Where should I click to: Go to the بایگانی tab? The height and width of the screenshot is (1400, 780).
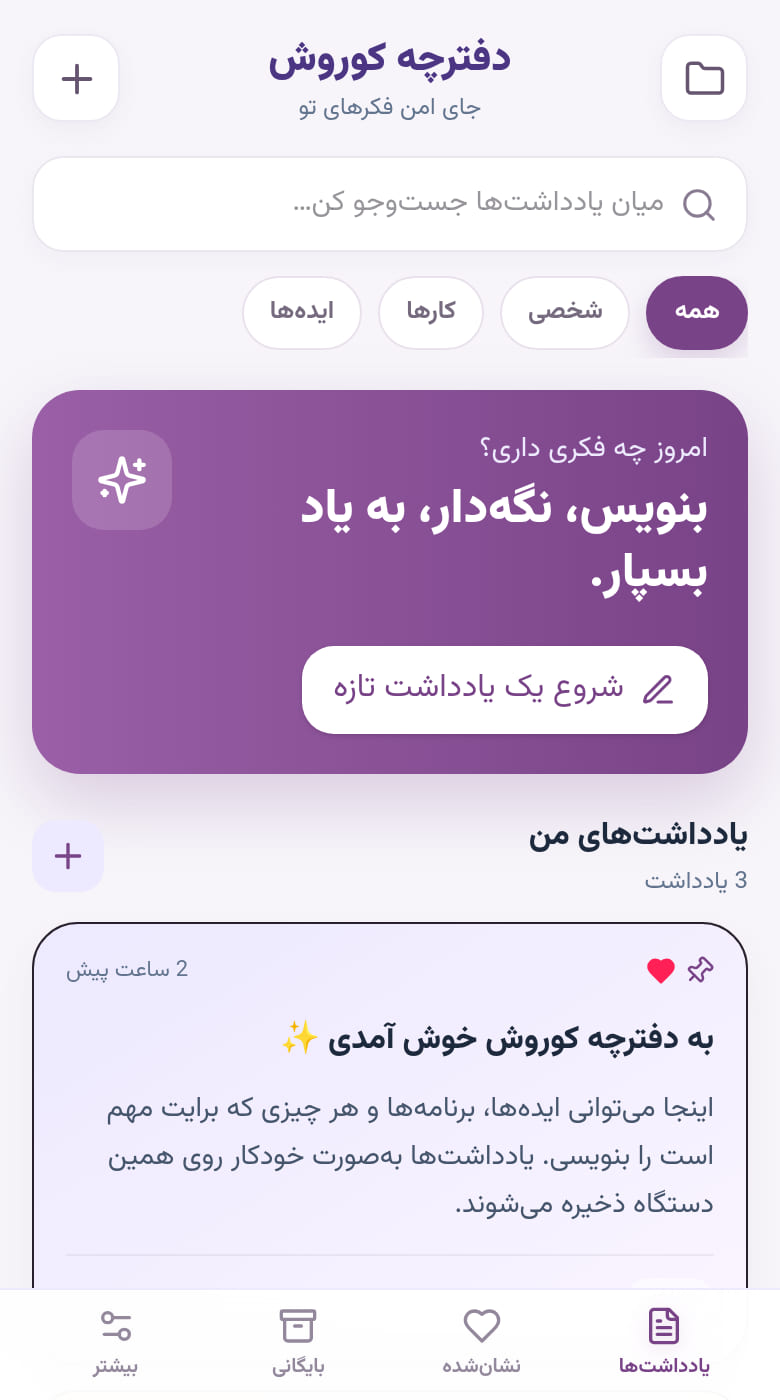[x=298, y=1342]
